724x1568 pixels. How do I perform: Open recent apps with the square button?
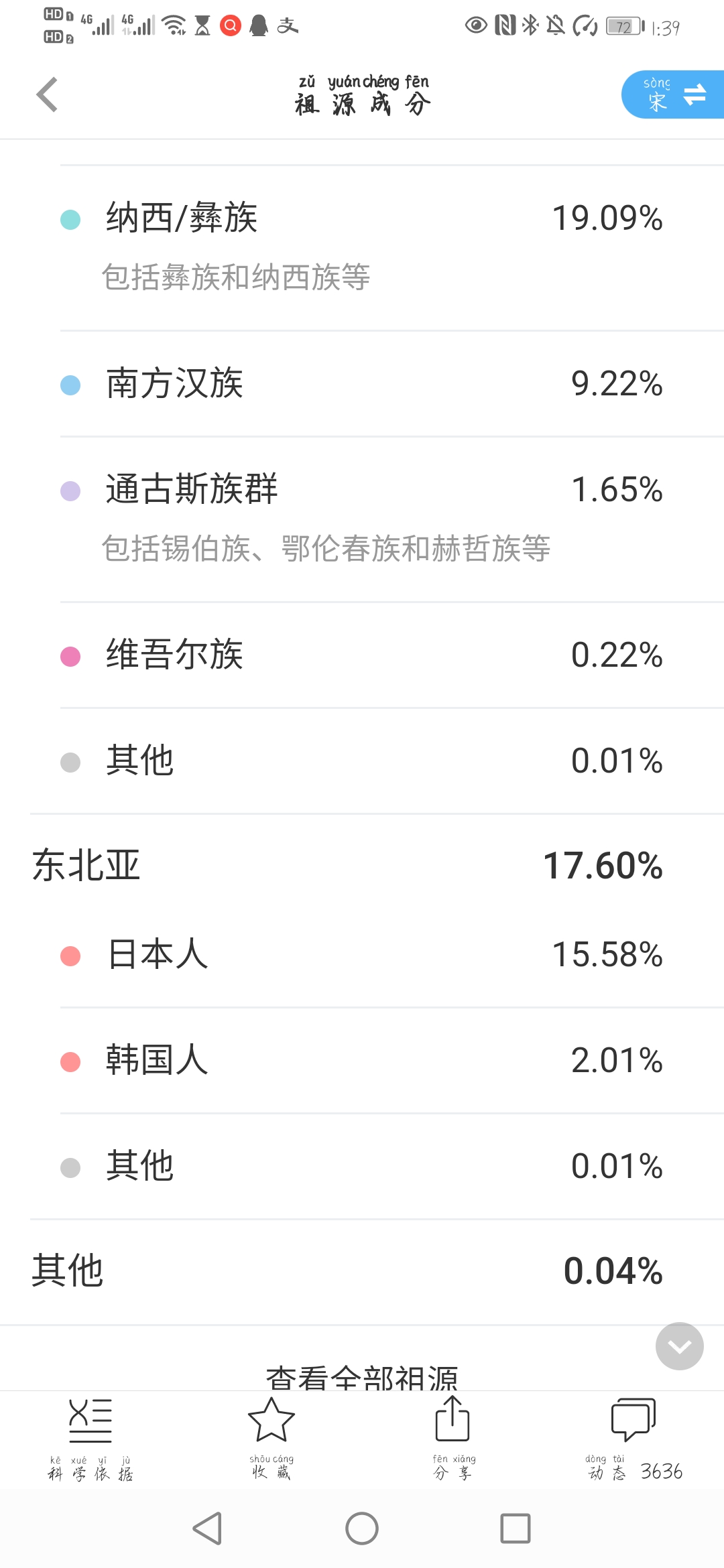coord(516,1528)
